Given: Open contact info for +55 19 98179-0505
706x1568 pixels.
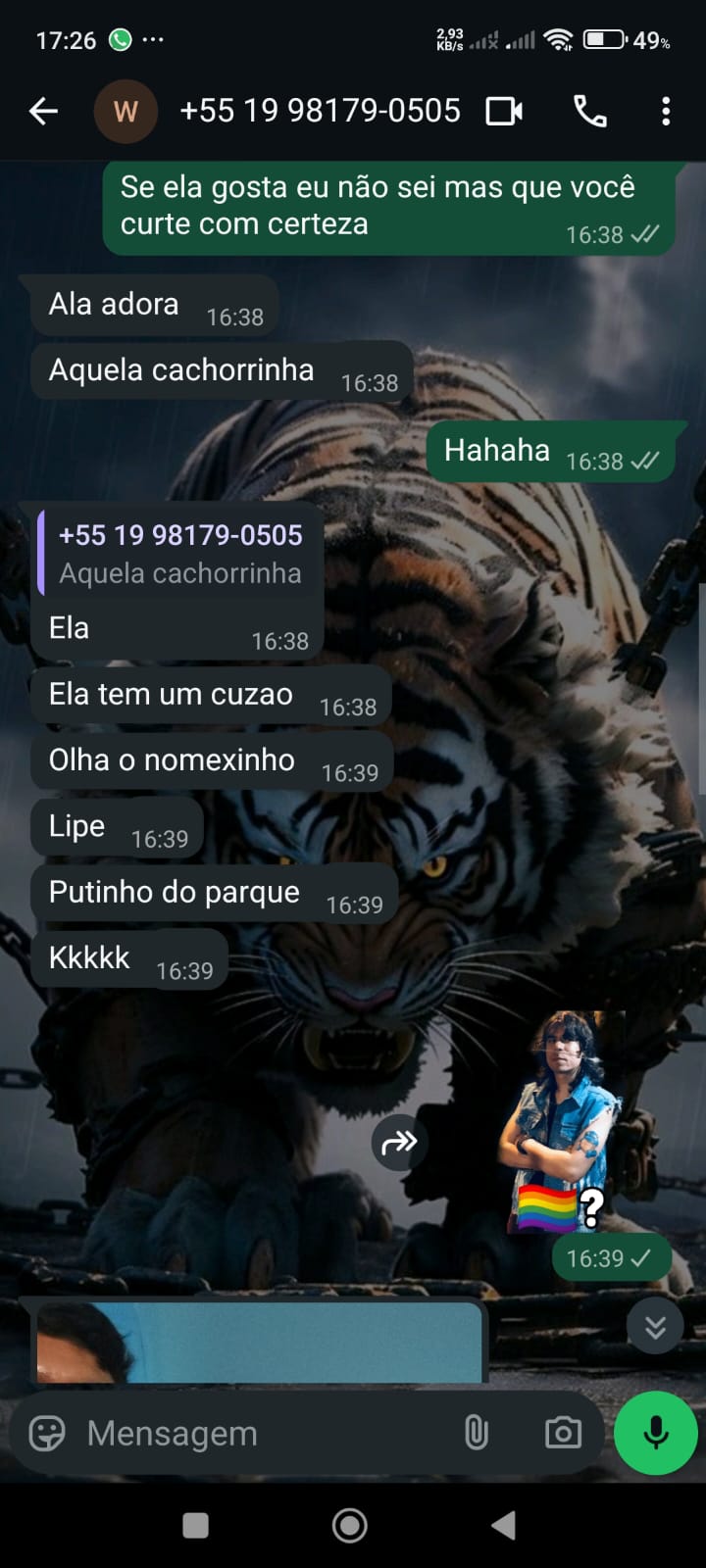Looking at the screenshot, I should pyautogui.click(x=320, y=112).
